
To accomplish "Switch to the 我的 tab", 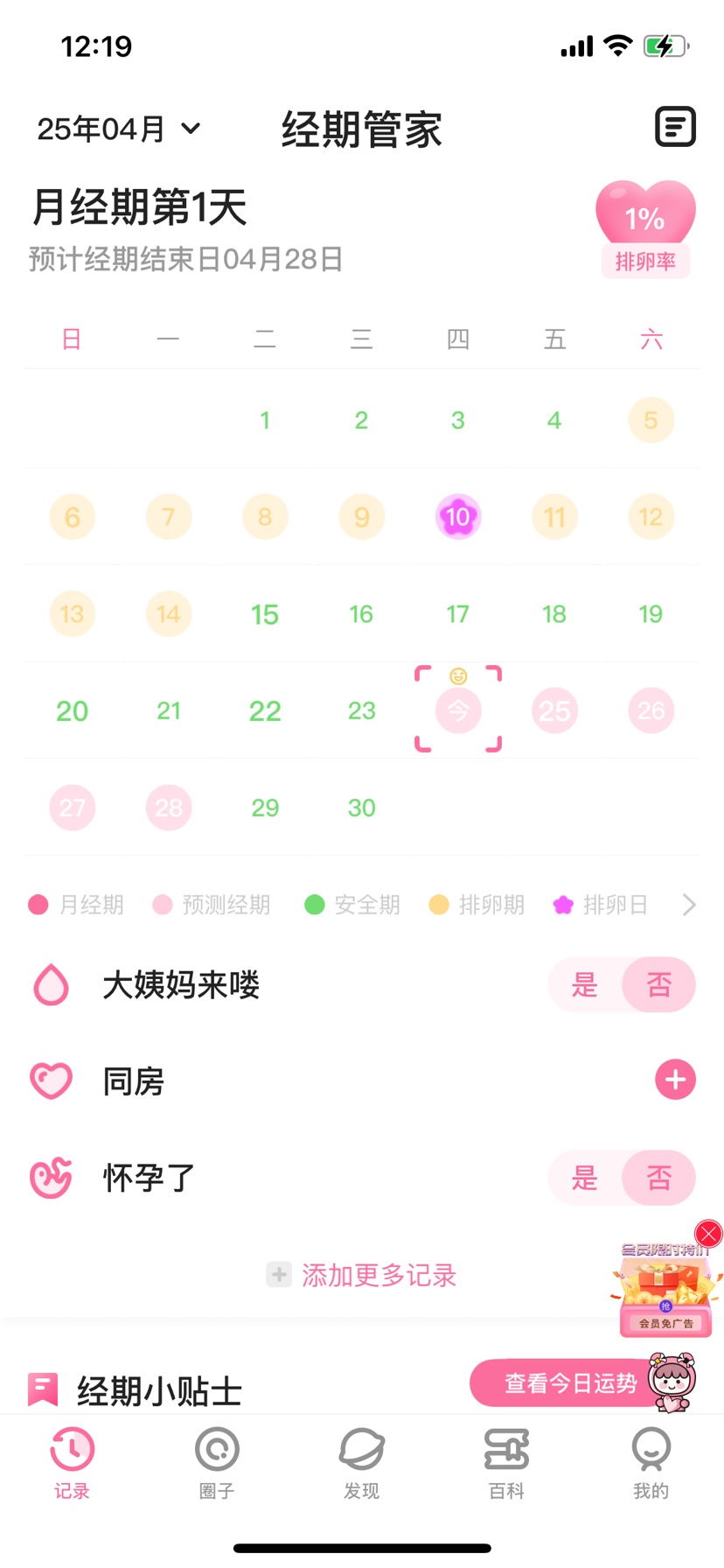I will (651, 1463).
